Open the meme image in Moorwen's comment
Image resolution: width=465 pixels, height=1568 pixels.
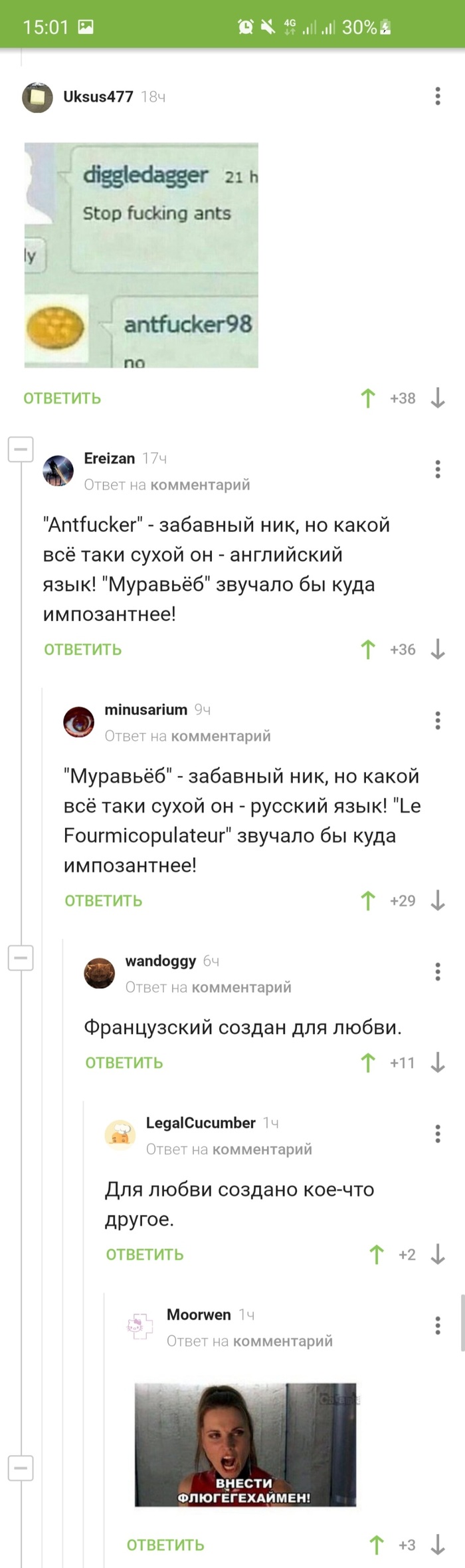245,1444
